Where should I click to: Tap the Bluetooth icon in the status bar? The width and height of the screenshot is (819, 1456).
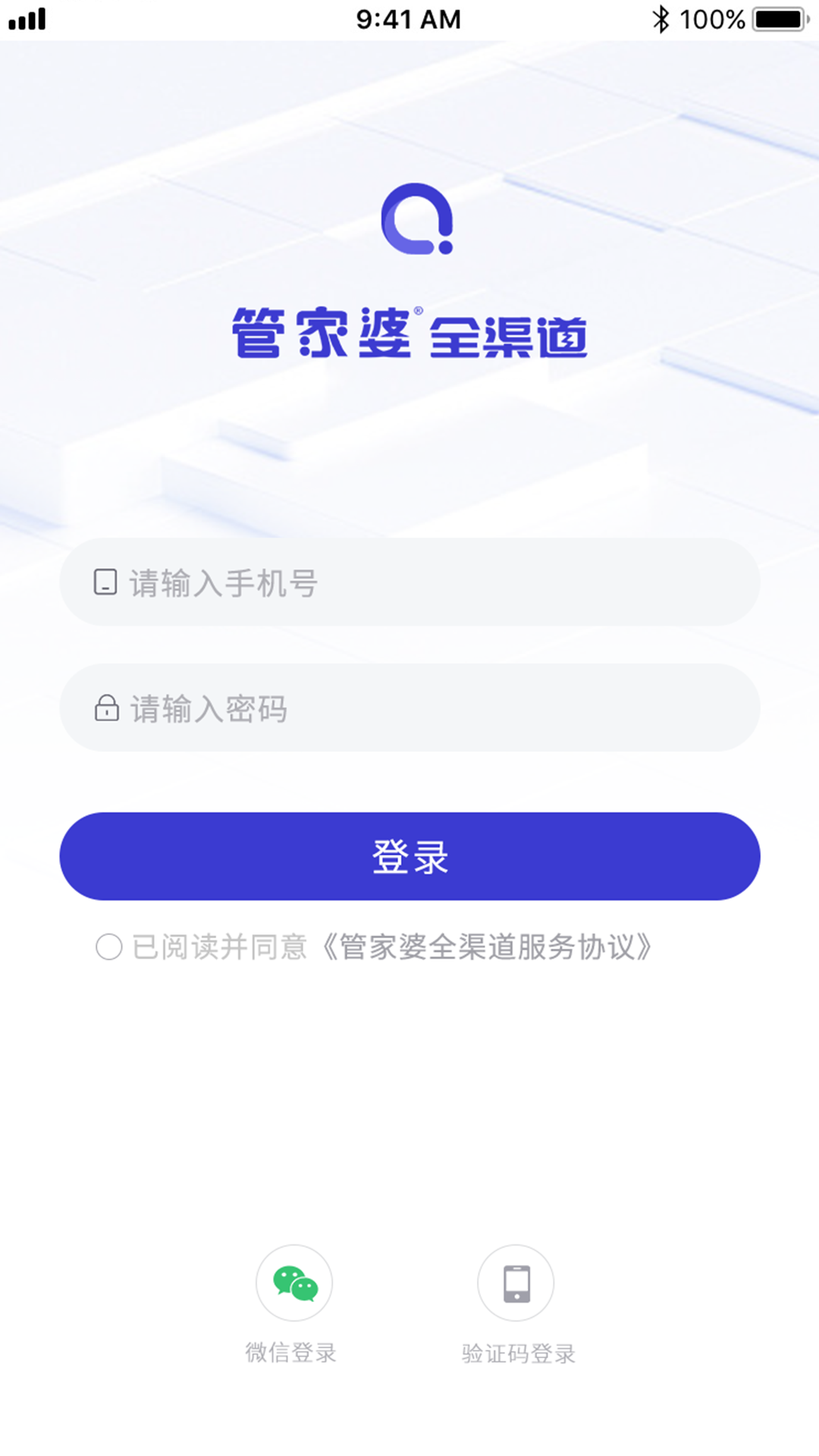click(x=660, y=18)
